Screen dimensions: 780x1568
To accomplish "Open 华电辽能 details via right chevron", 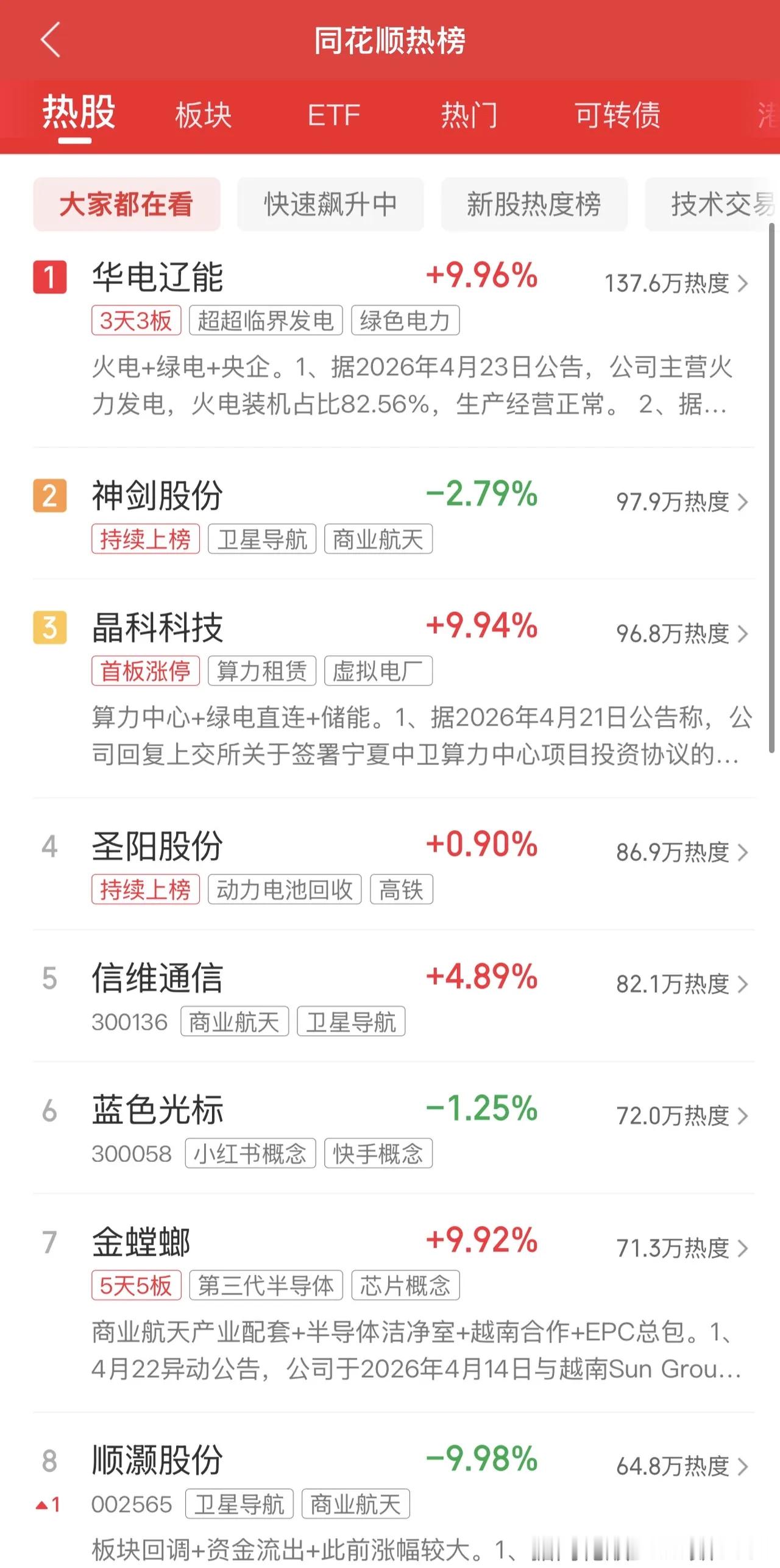I will click(x=743, y=283).
